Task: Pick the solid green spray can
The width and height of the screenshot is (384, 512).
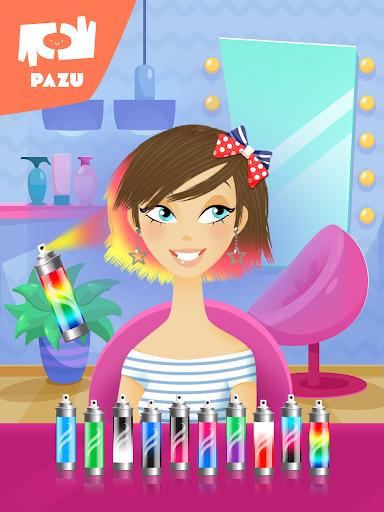Action: 94,437
